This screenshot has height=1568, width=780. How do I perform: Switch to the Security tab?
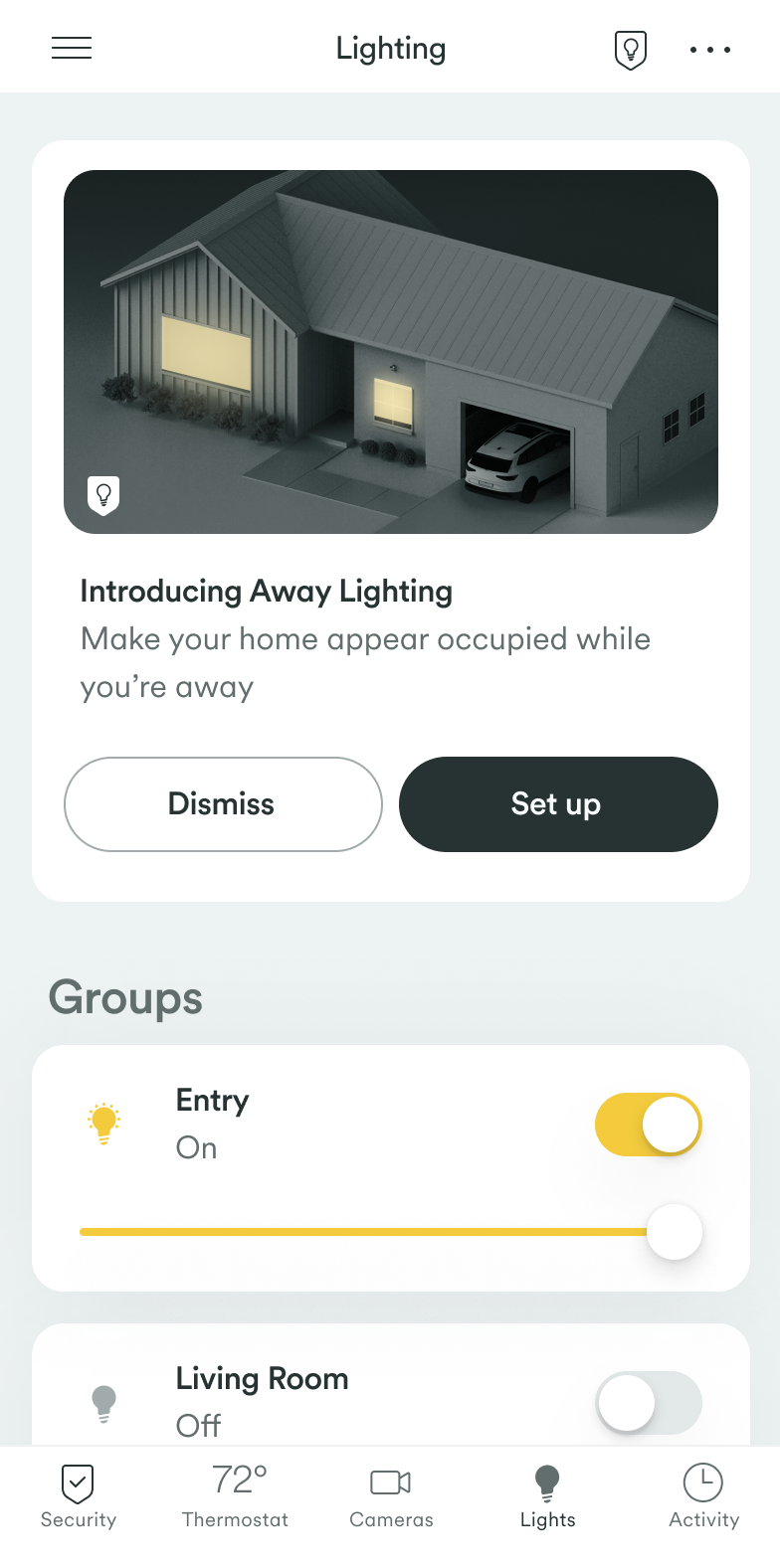(x=79, y=1496)
